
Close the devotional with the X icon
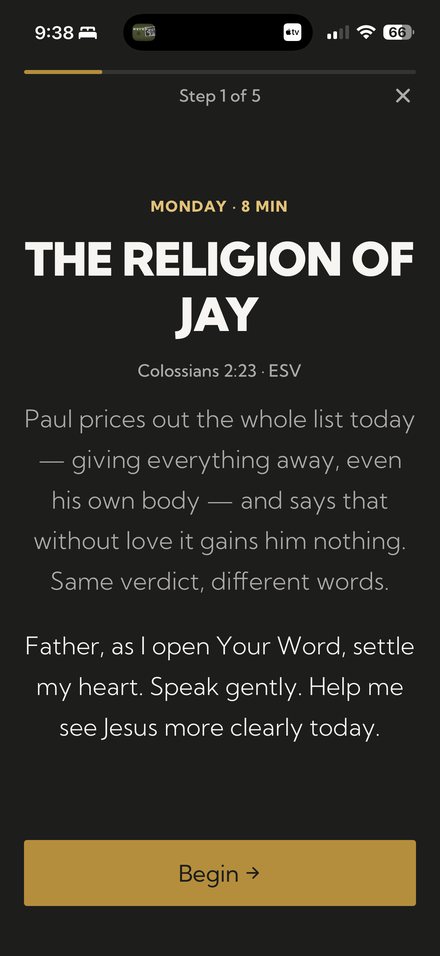point(403,96)
